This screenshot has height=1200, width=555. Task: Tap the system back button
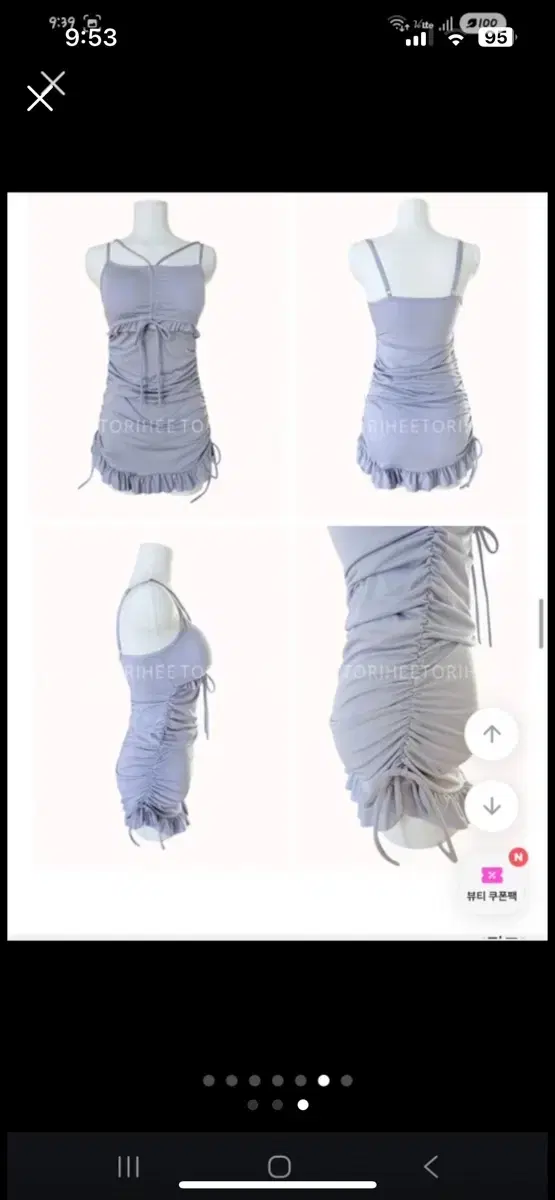click(431, 1166)
